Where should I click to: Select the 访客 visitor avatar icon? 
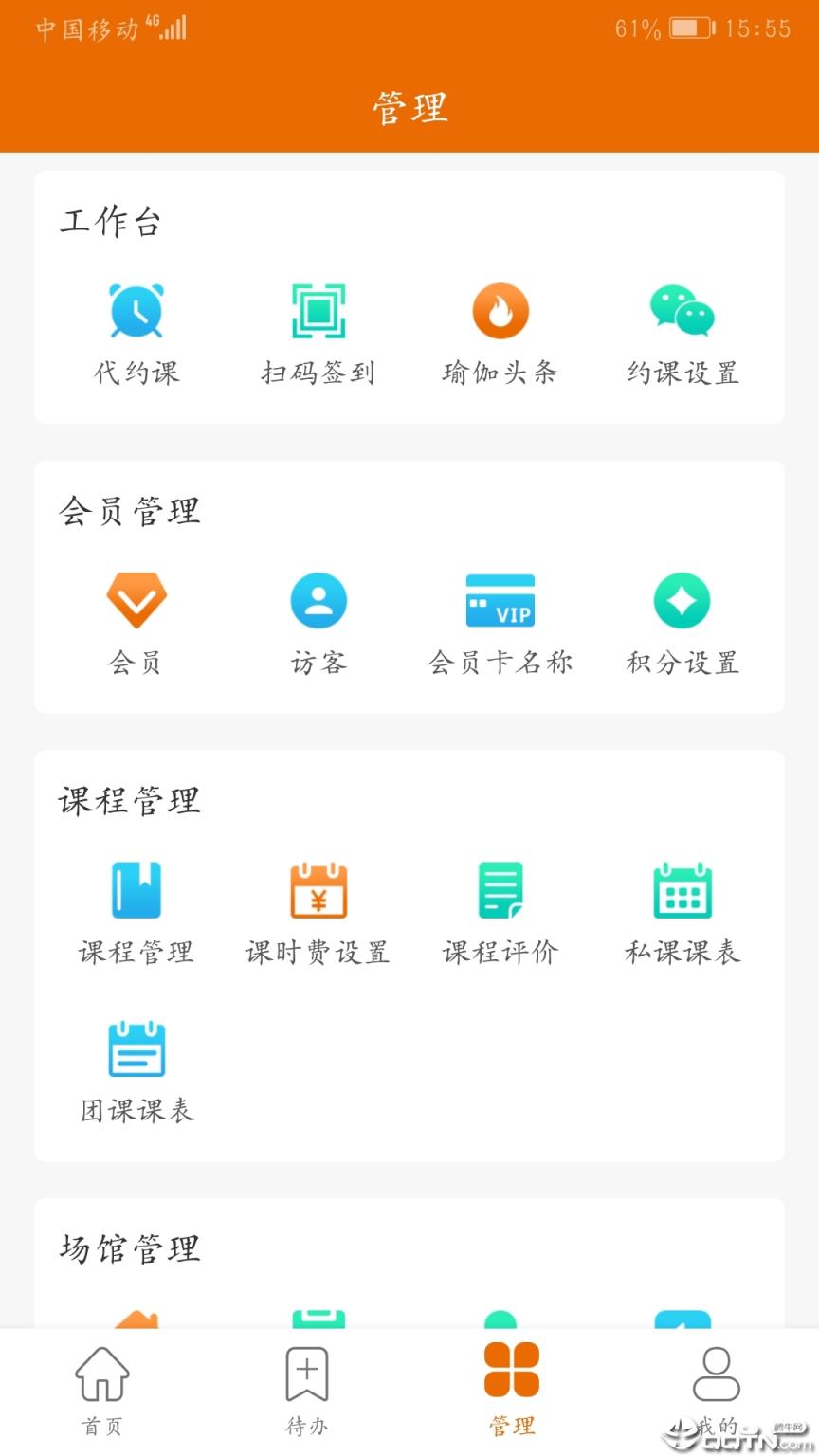click(318, 601)
